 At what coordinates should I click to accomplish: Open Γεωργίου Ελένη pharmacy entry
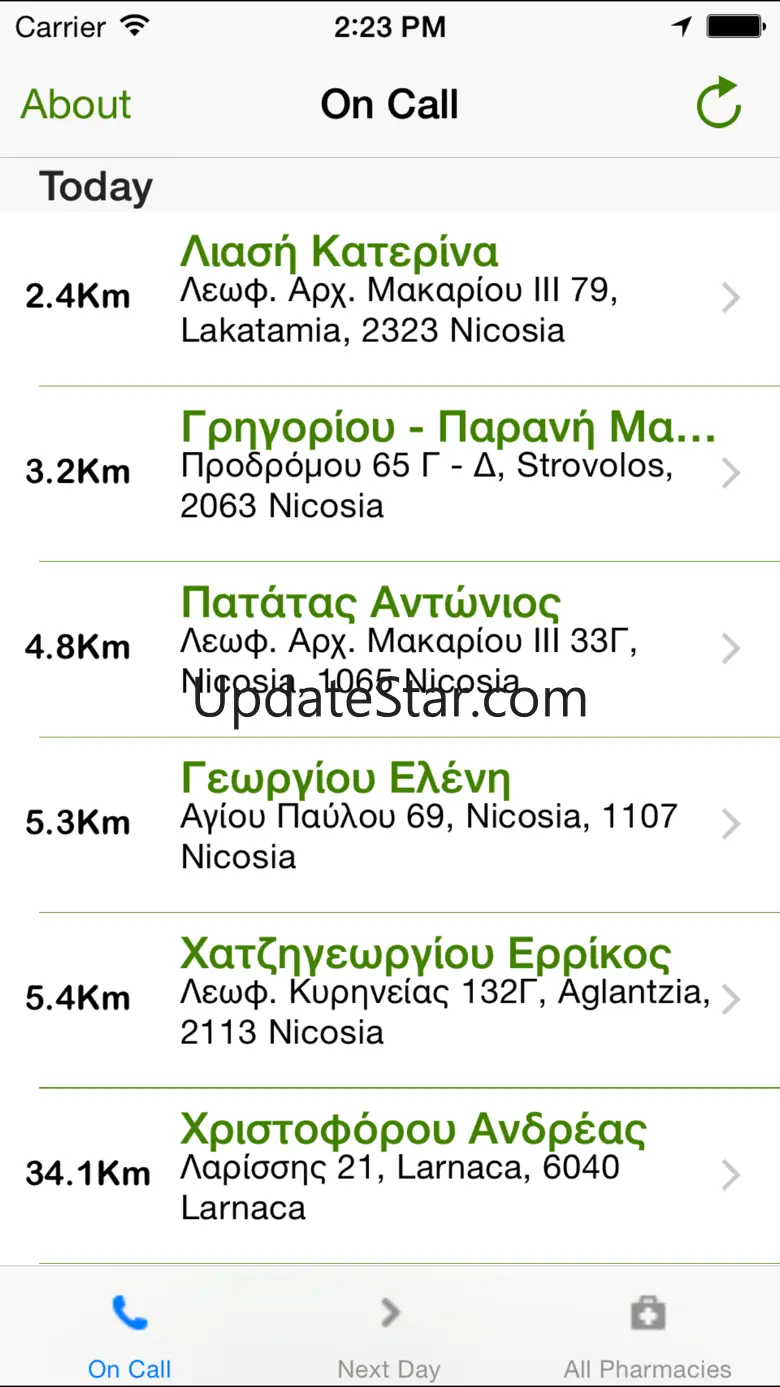click(390, 825)
